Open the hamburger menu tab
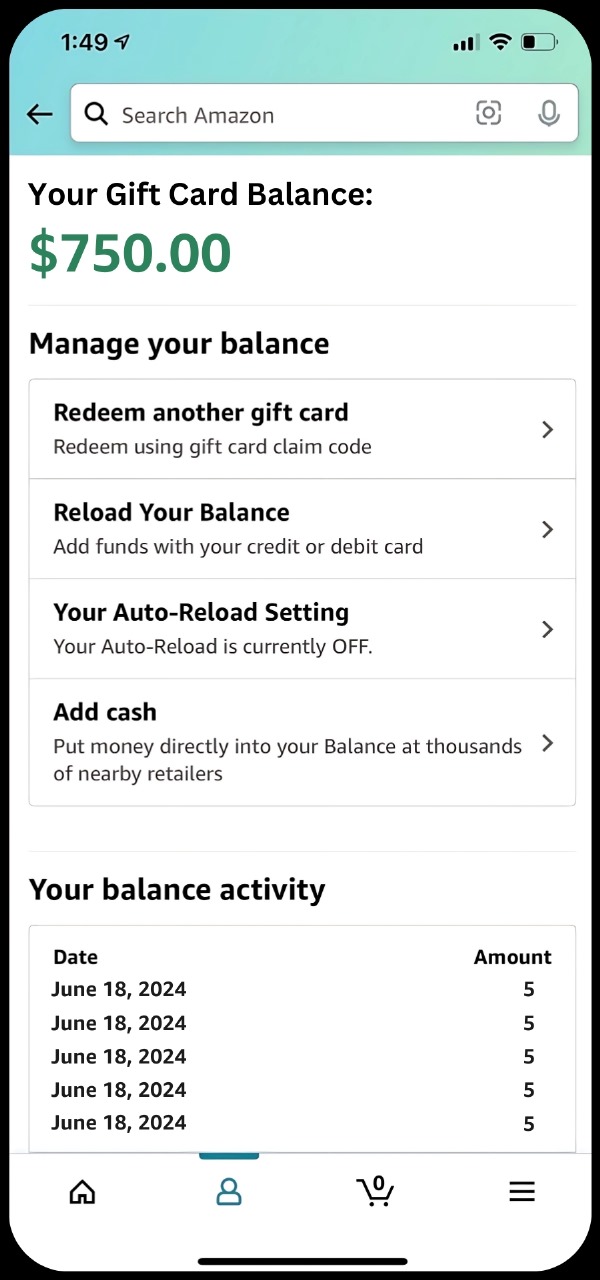 tap(522, 1191)
